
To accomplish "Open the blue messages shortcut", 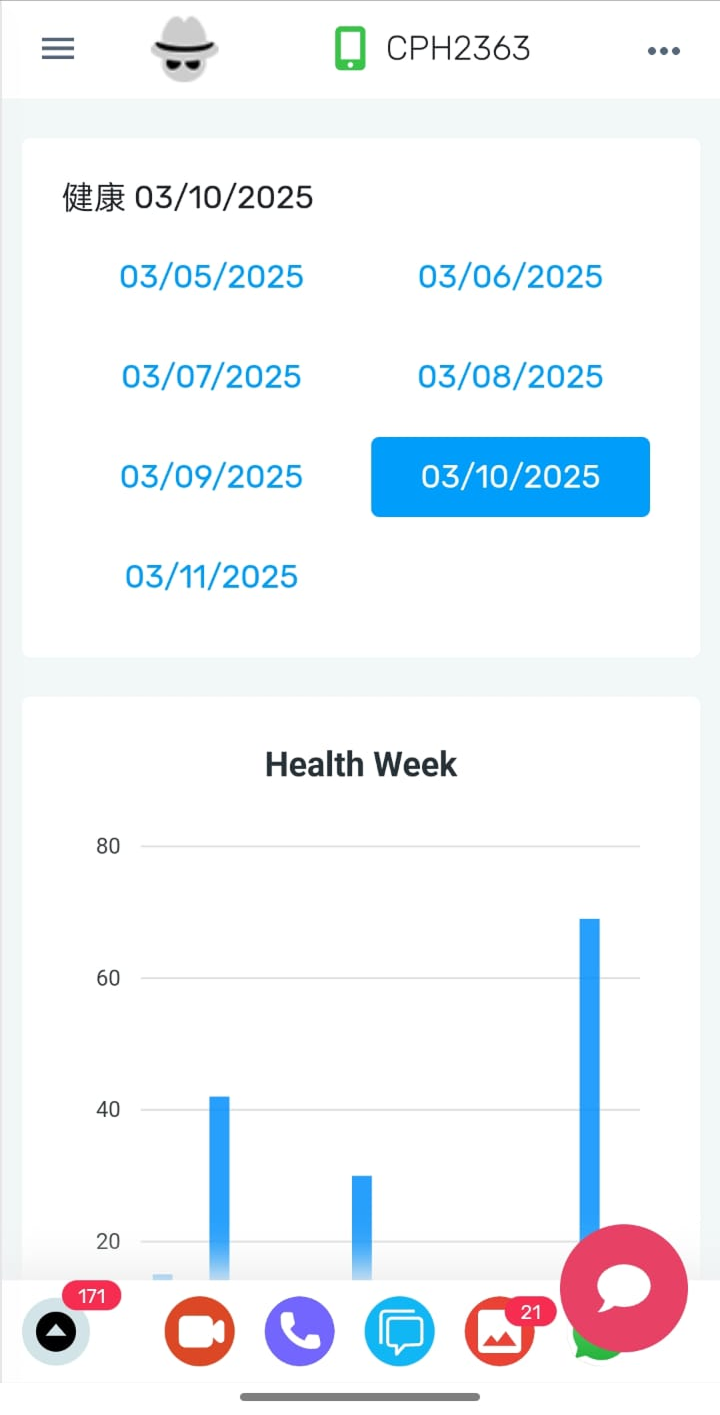I will (400, 1331).
